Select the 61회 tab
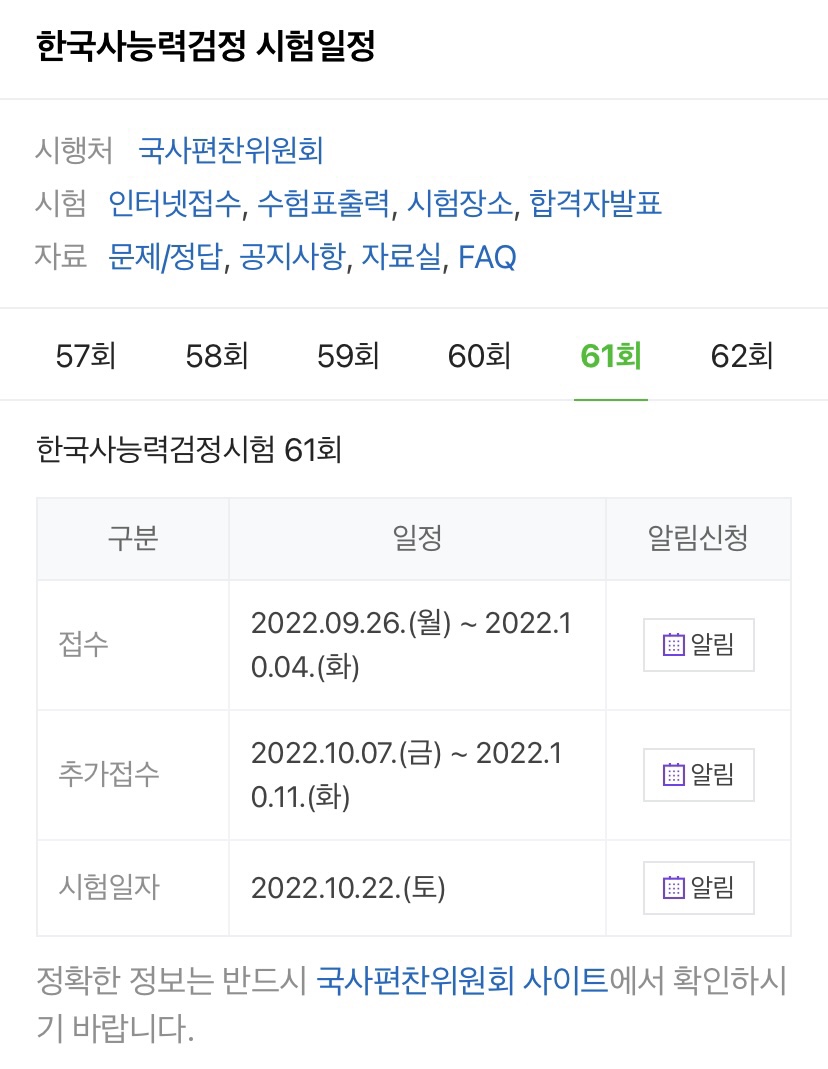This screenshot has width=828, height=1069. click(x=610, y=356)
